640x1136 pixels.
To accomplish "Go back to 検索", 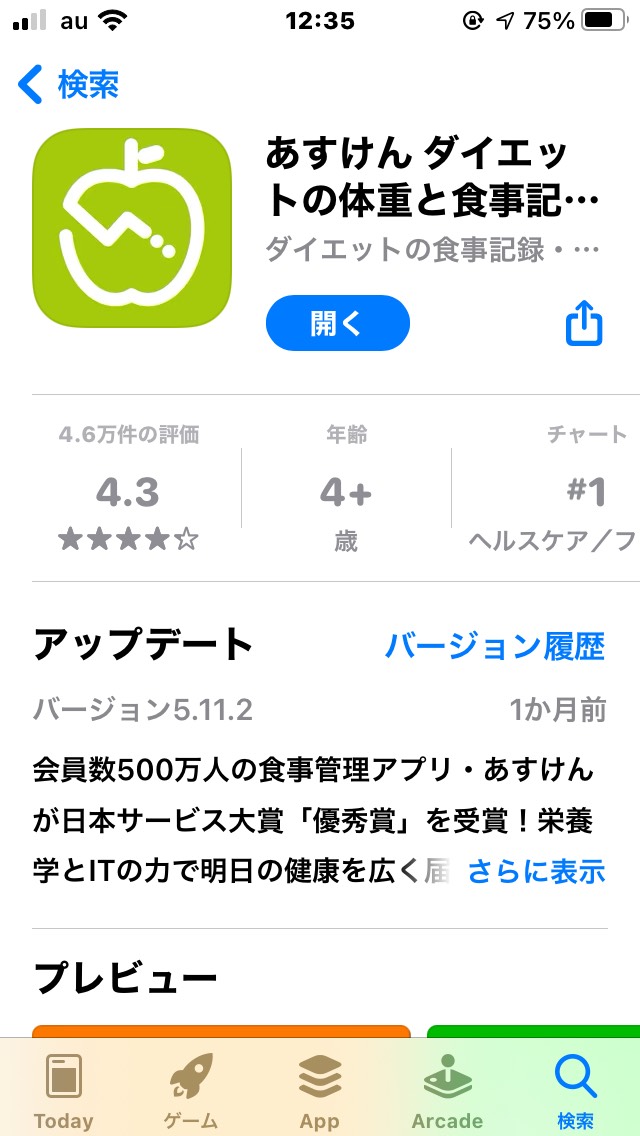I will click(x=68, y=85).
